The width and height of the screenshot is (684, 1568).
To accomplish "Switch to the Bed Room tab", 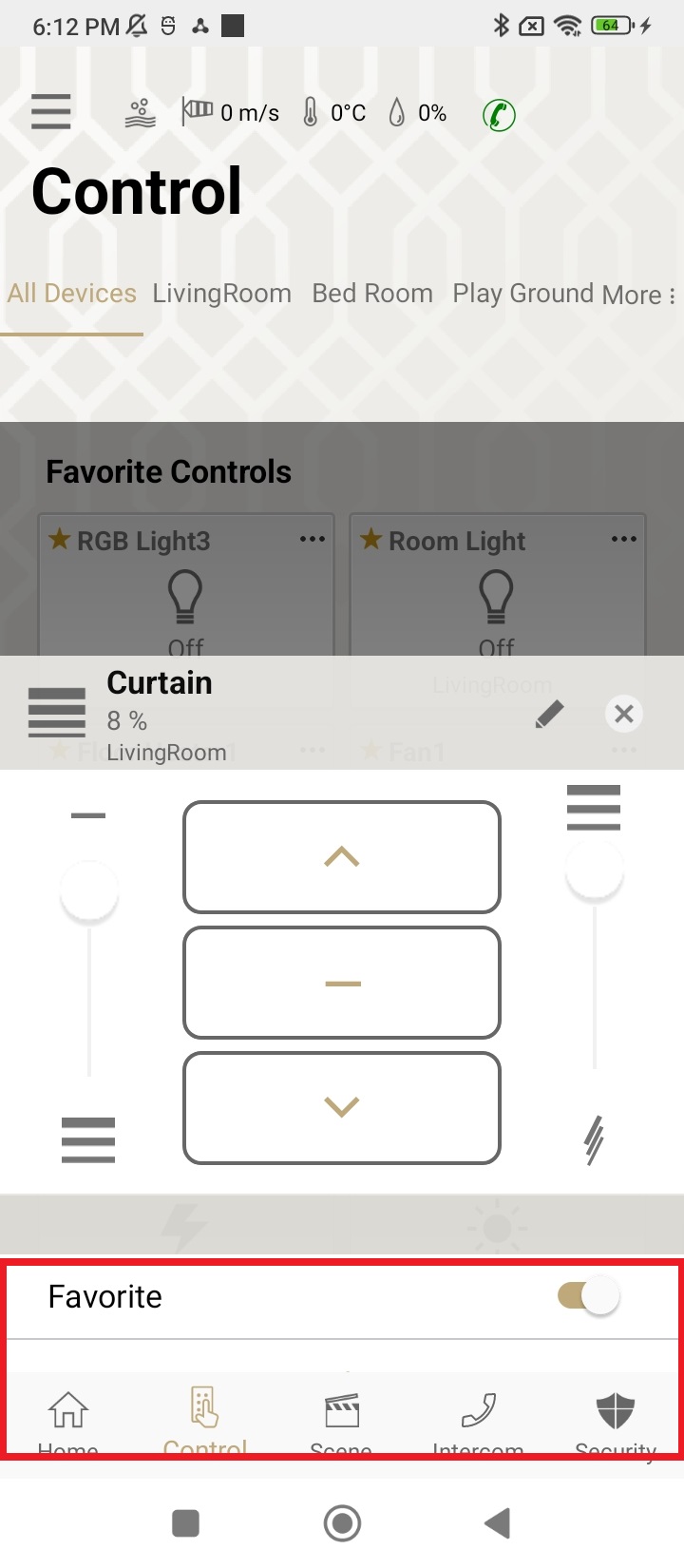I will 372,294.
